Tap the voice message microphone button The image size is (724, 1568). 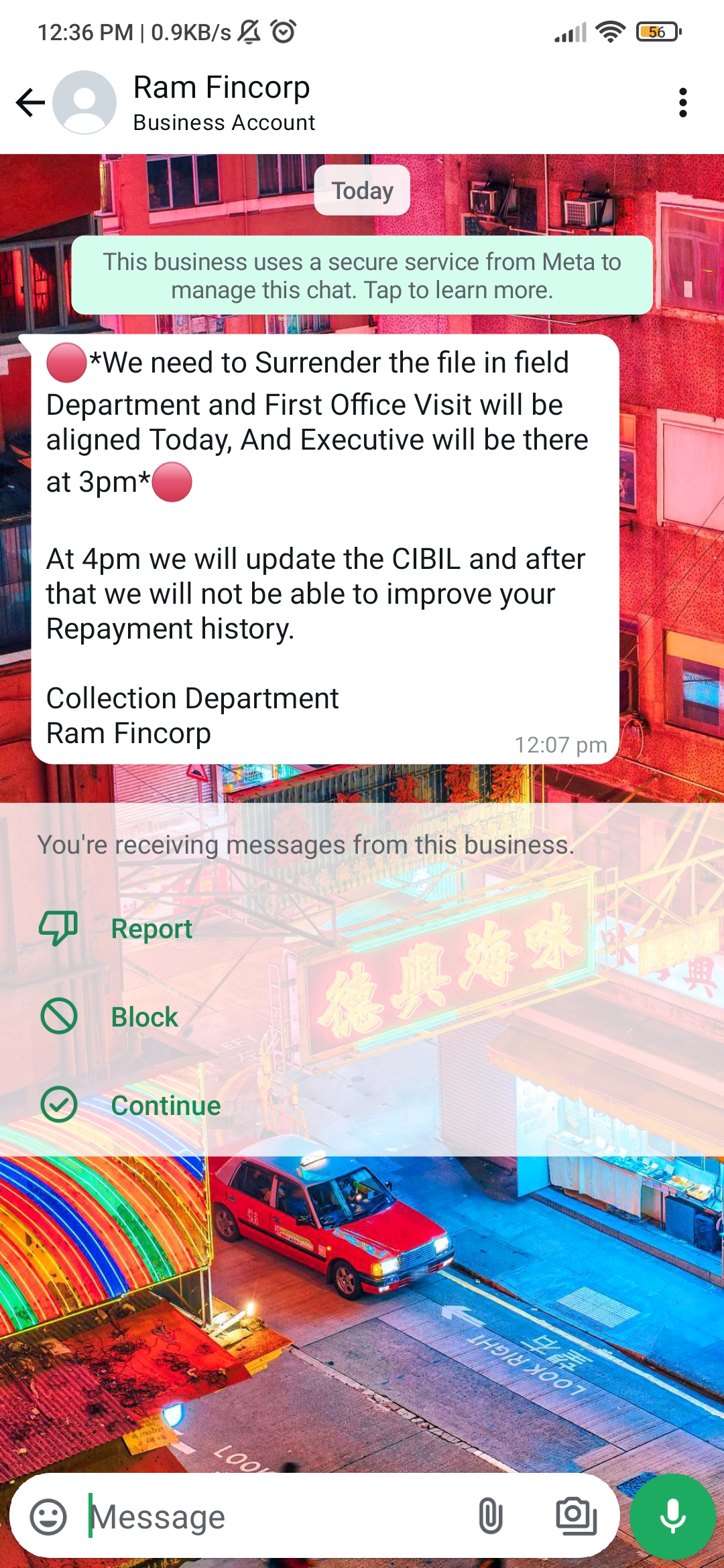coord(672,1517)
